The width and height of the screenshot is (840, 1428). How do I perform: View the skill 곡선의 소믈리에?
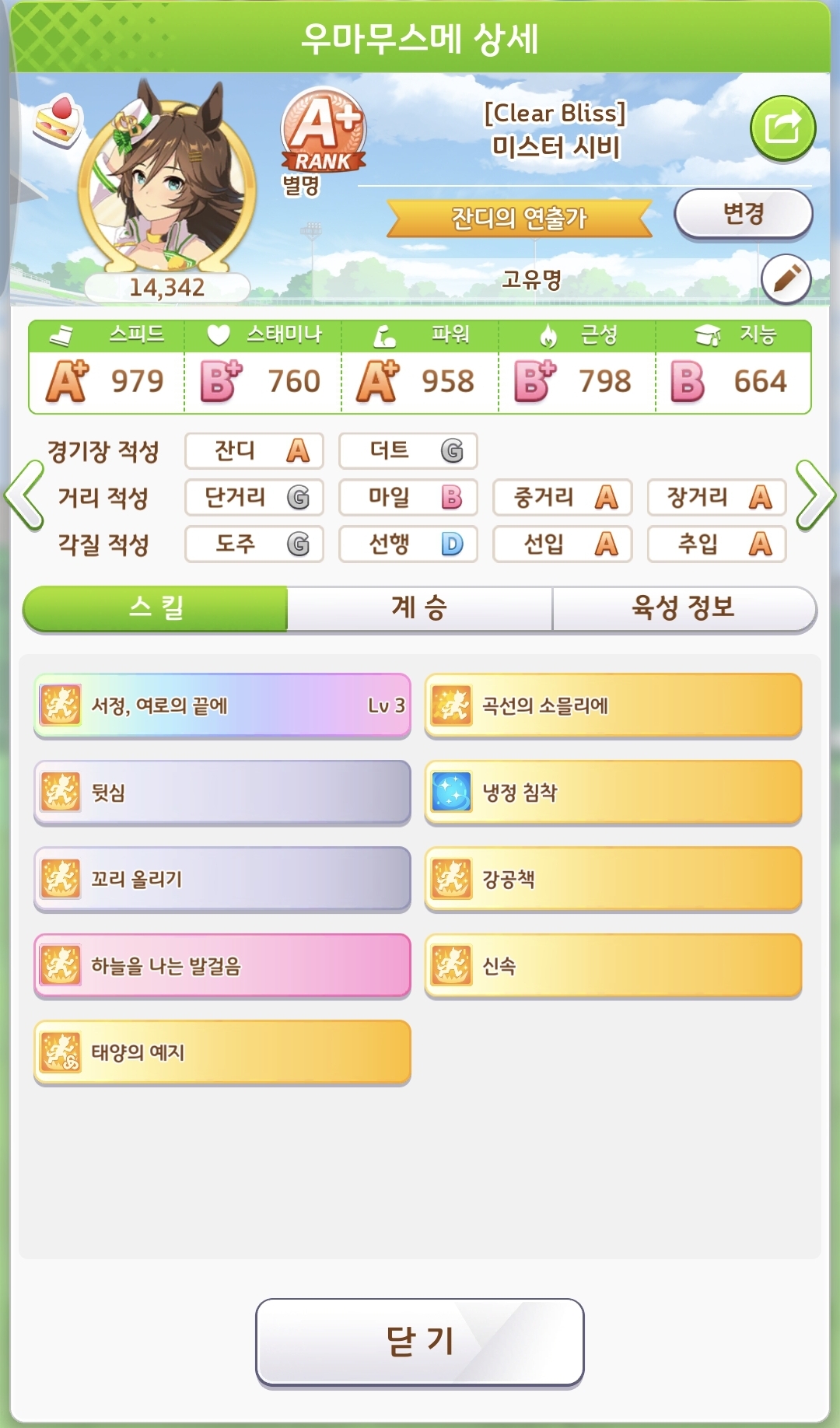pyautogui.click(x=613, y=705)
